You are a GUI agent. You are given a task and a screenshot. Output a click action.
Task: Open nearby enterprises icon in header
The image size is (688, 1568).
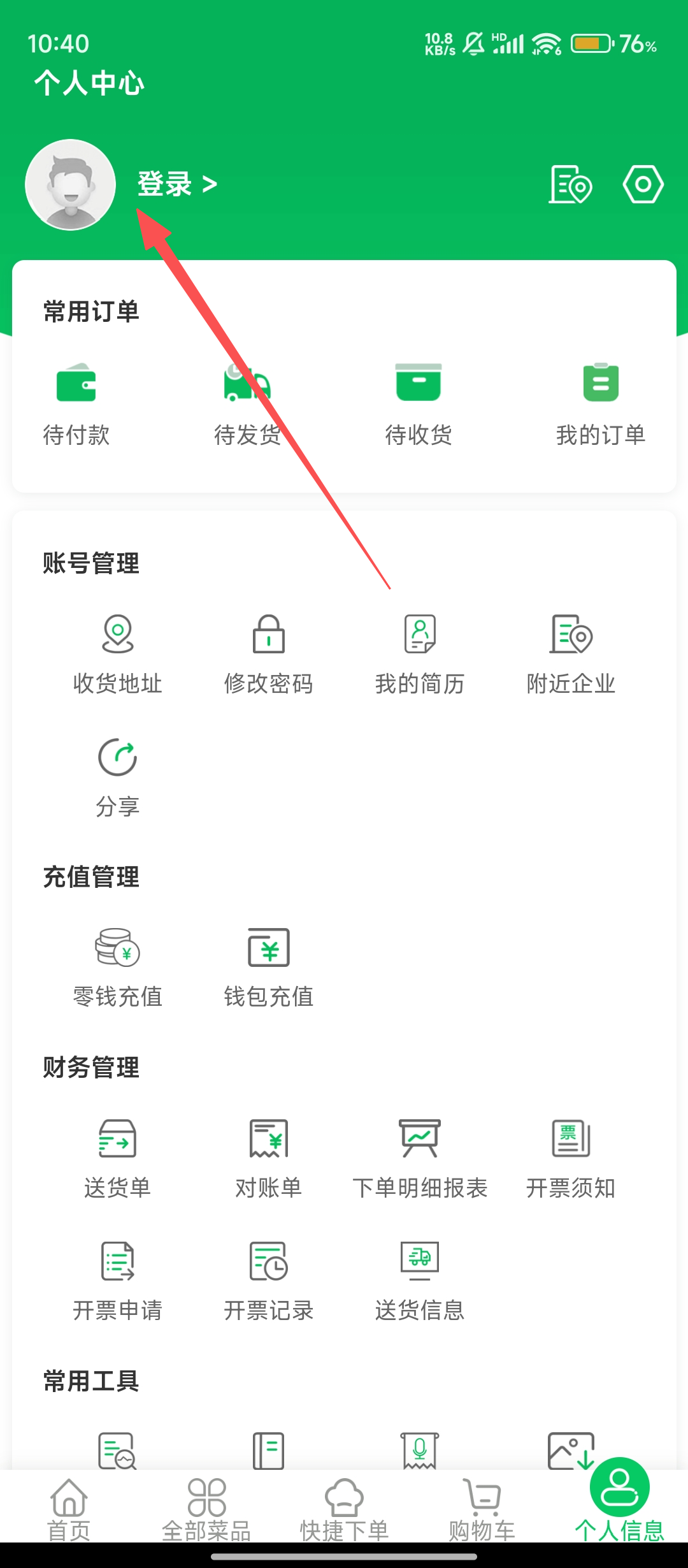pos(570,184)
